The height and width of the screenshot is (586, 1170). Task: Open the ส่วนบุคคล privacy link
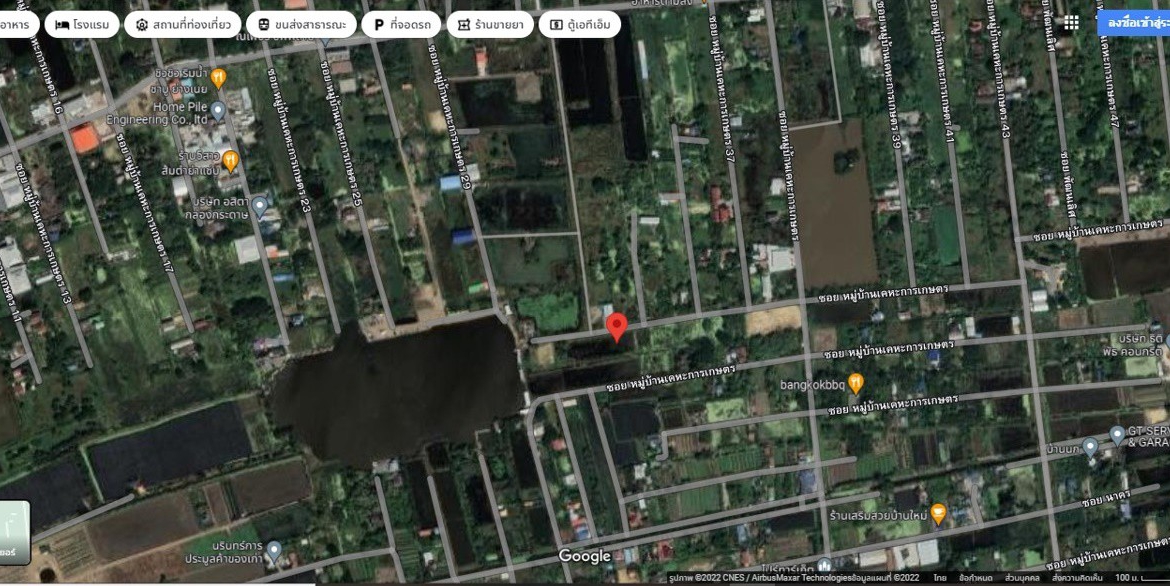pos(1023,578)
